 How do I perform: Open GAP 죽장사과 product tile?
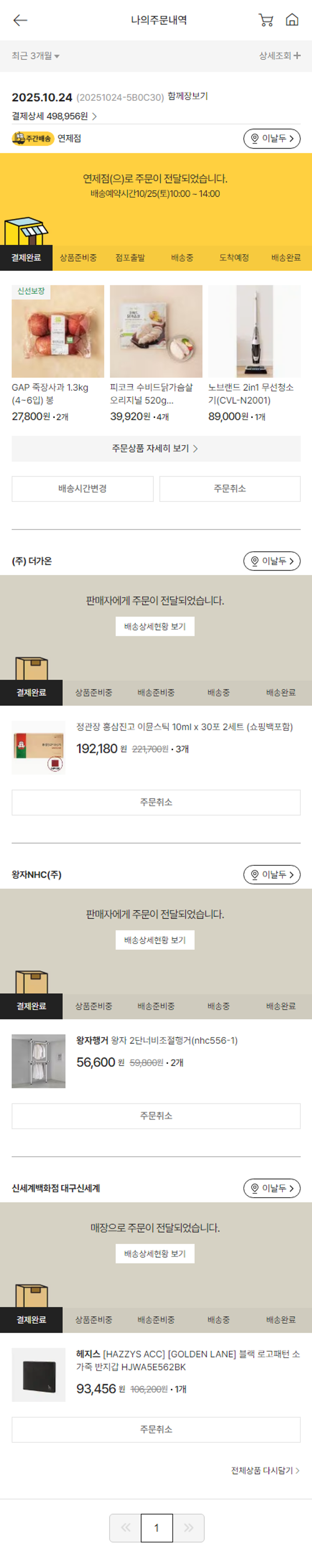pos(58,353)
